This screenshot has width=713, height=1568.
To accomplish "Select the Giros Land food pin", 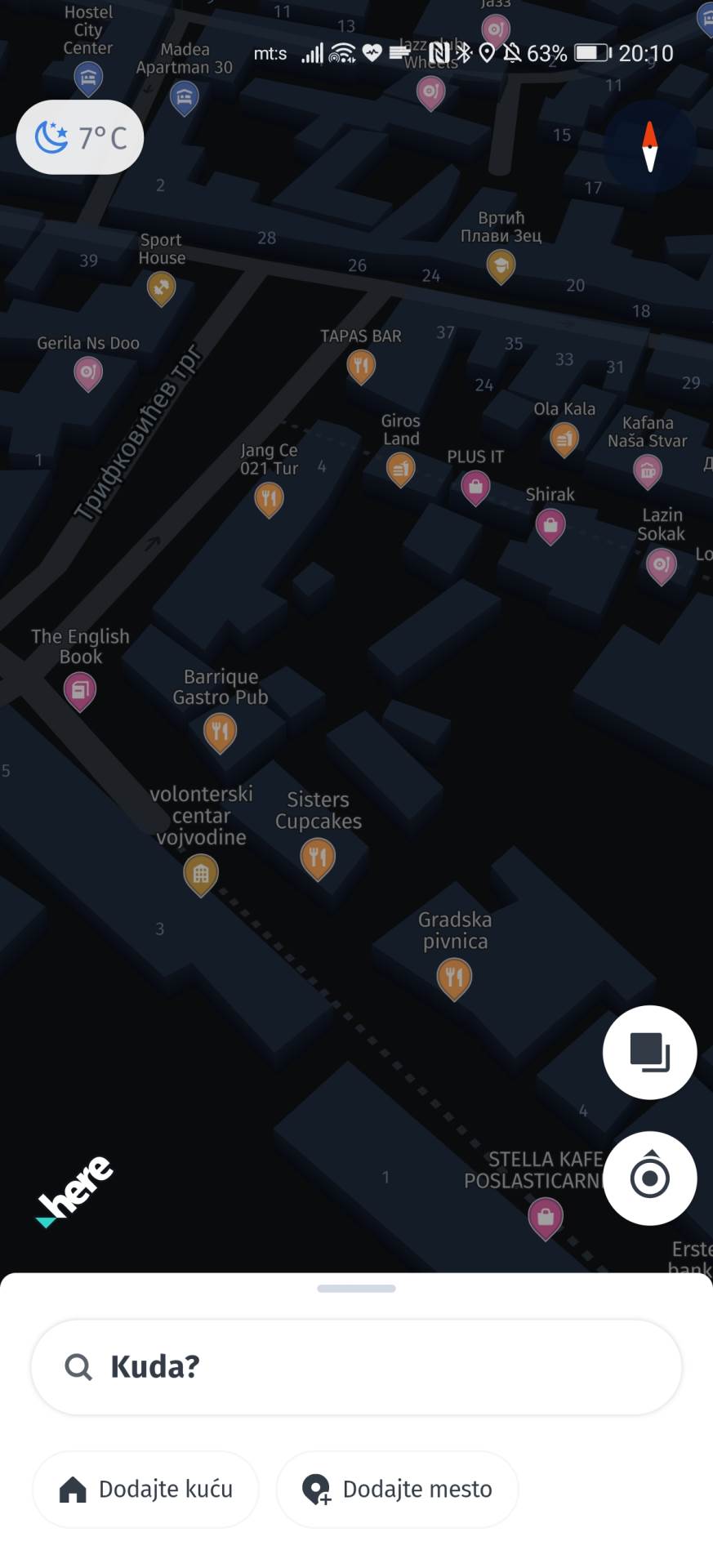I will [400, 469].
